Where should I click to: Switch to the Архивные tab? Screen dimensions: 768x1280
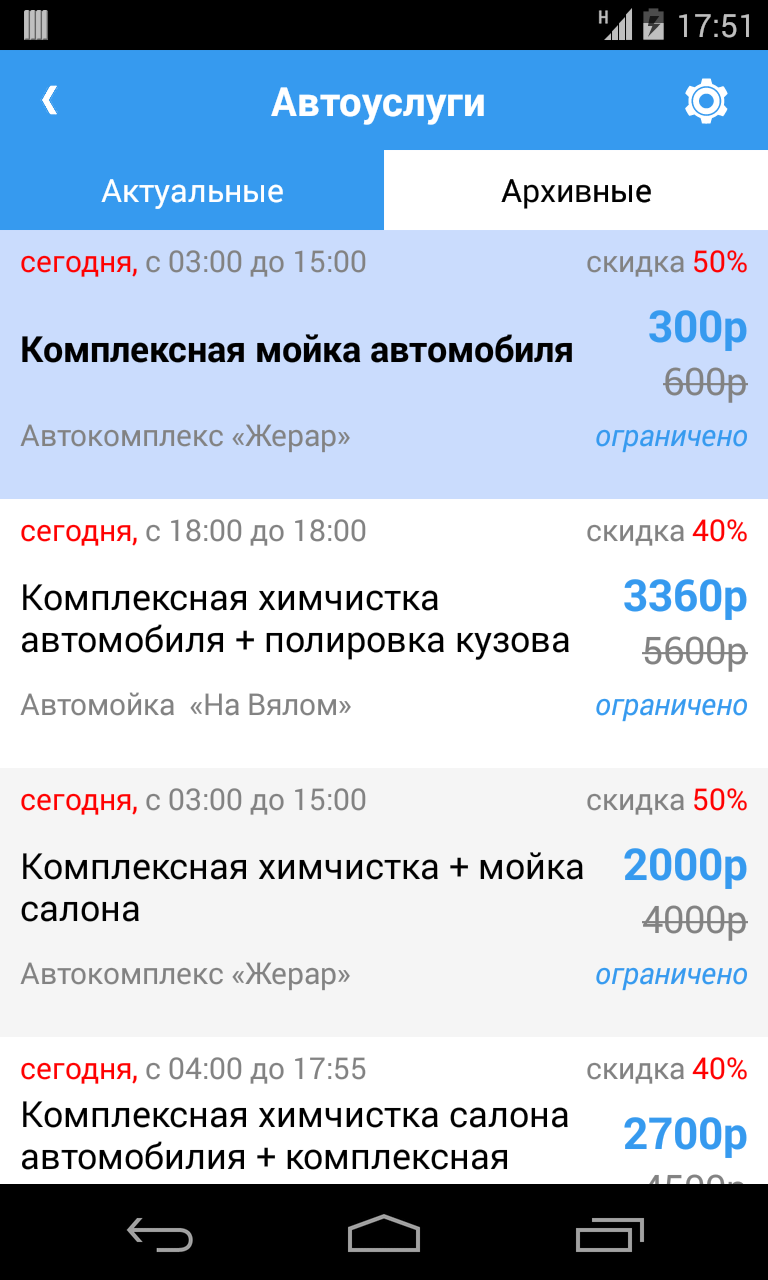(x=576, y=191)
